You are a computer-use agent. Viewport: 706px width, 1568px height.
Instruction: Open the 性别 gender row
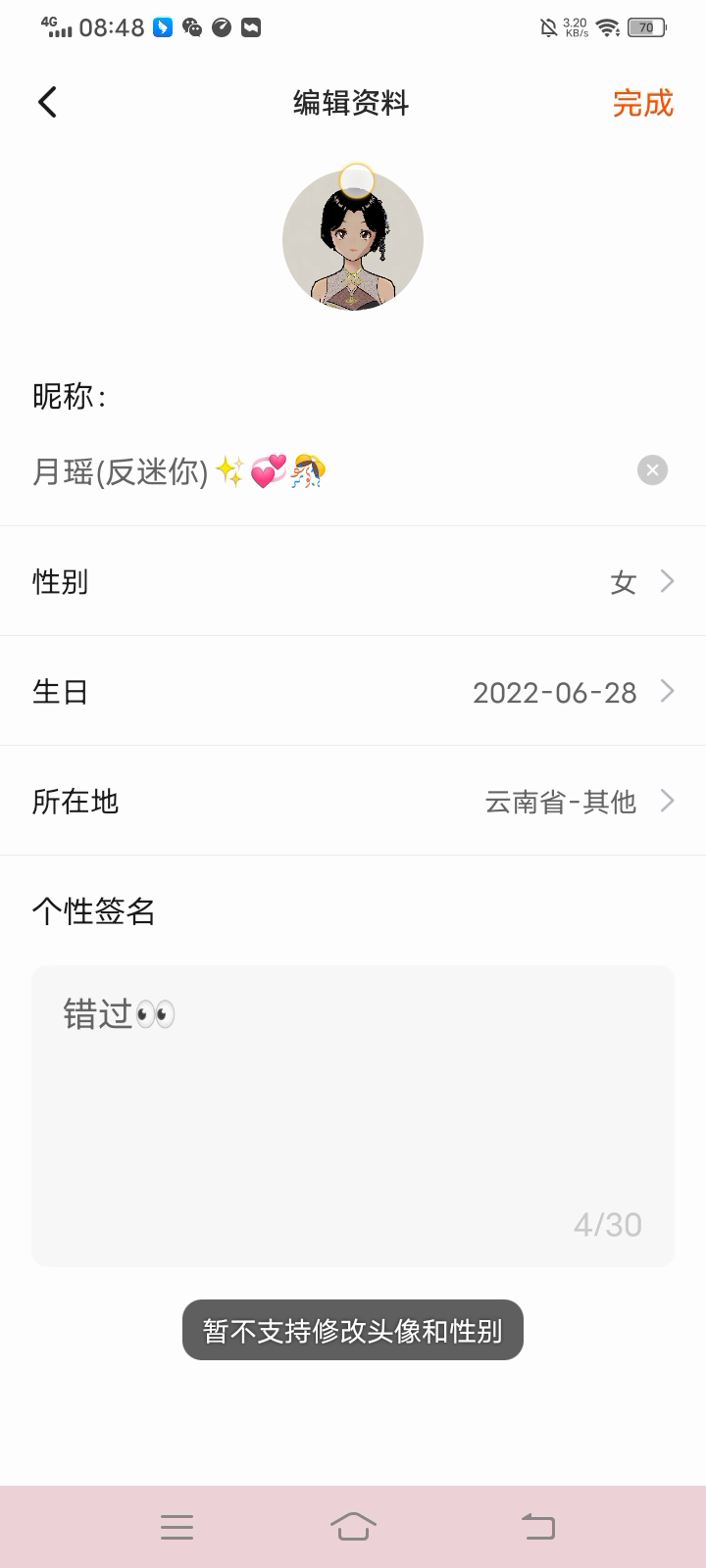(353, 582)
